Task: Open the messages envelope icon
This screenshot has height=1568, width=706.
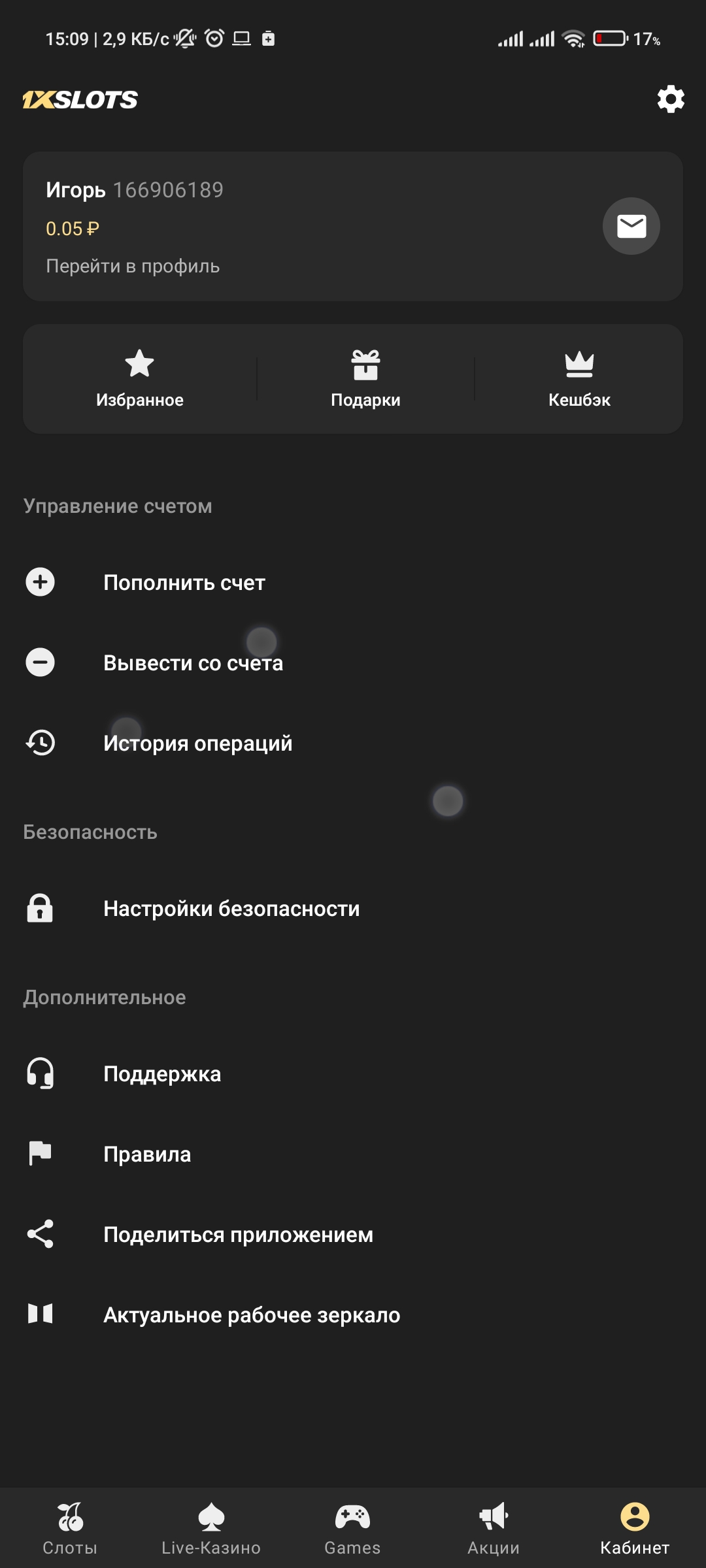Action: [x=631, y=226]
